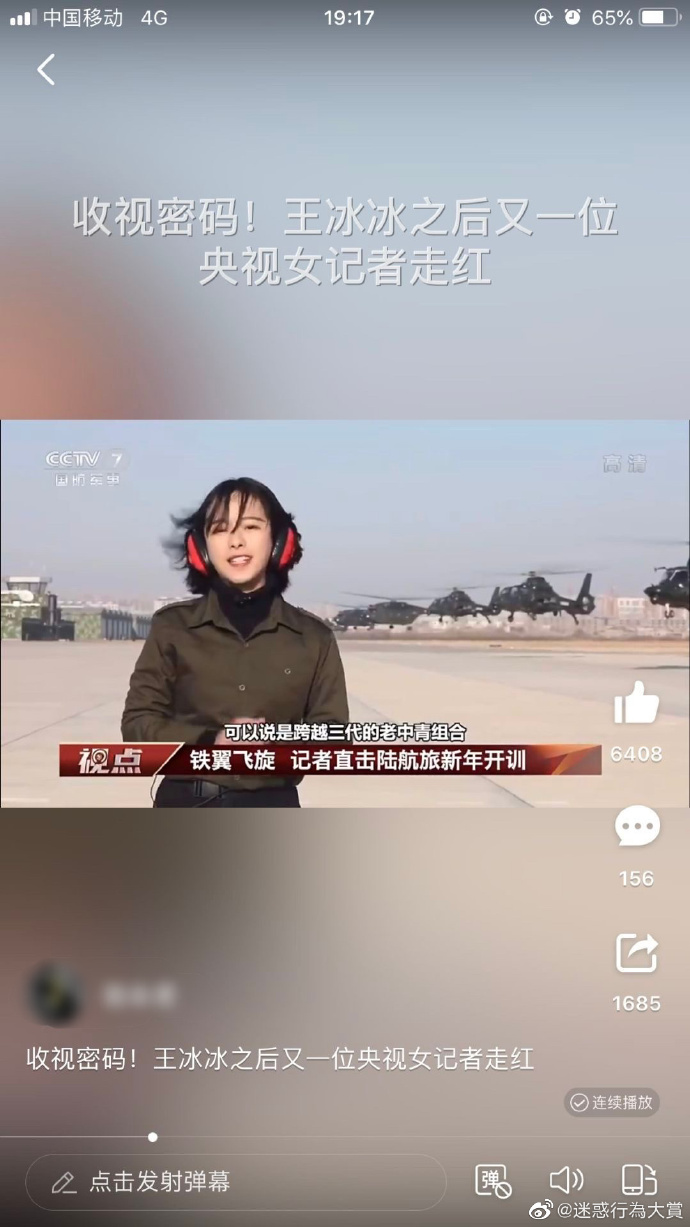Rotate the video to full screen

639,1181
